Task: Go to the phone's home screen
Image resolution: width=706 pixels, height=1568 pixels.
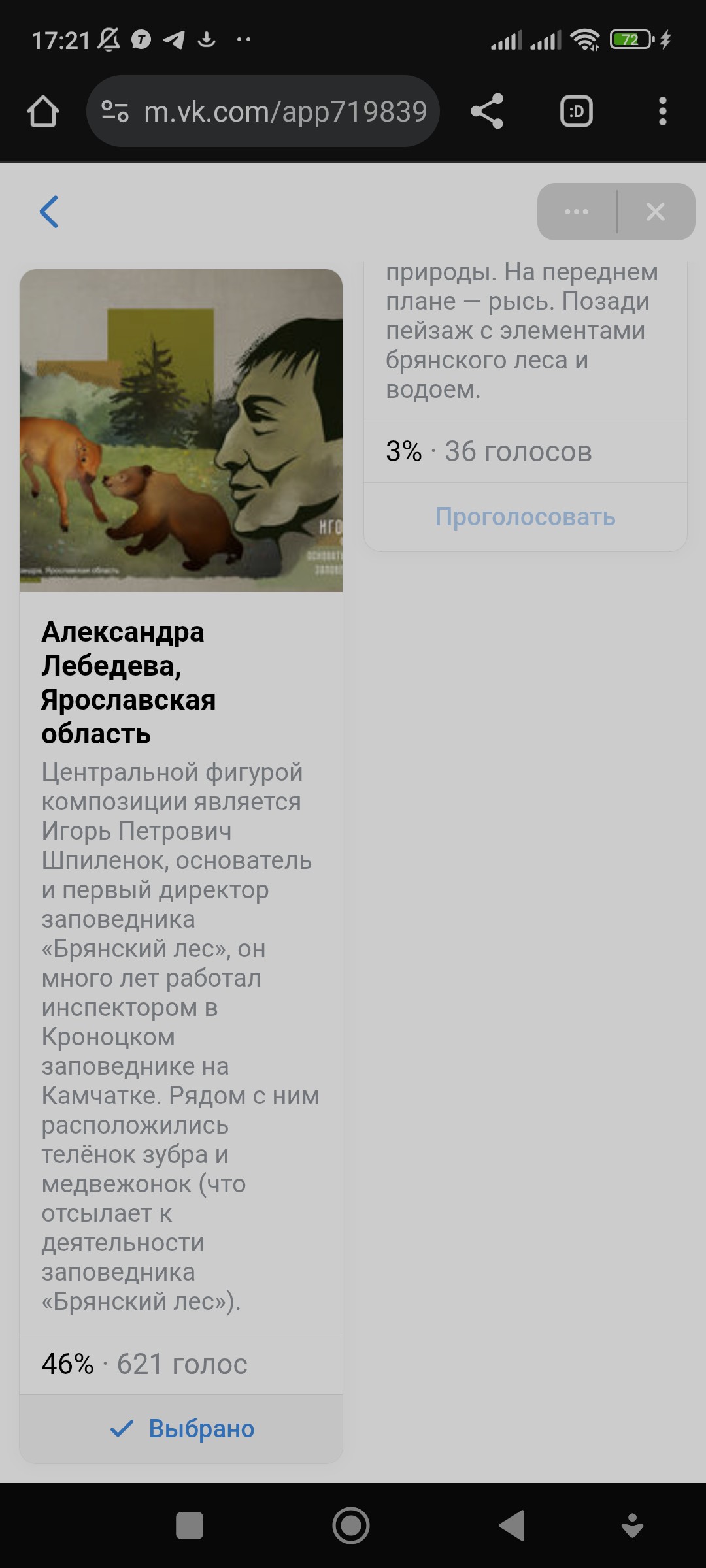Action: pos(351,1526)
